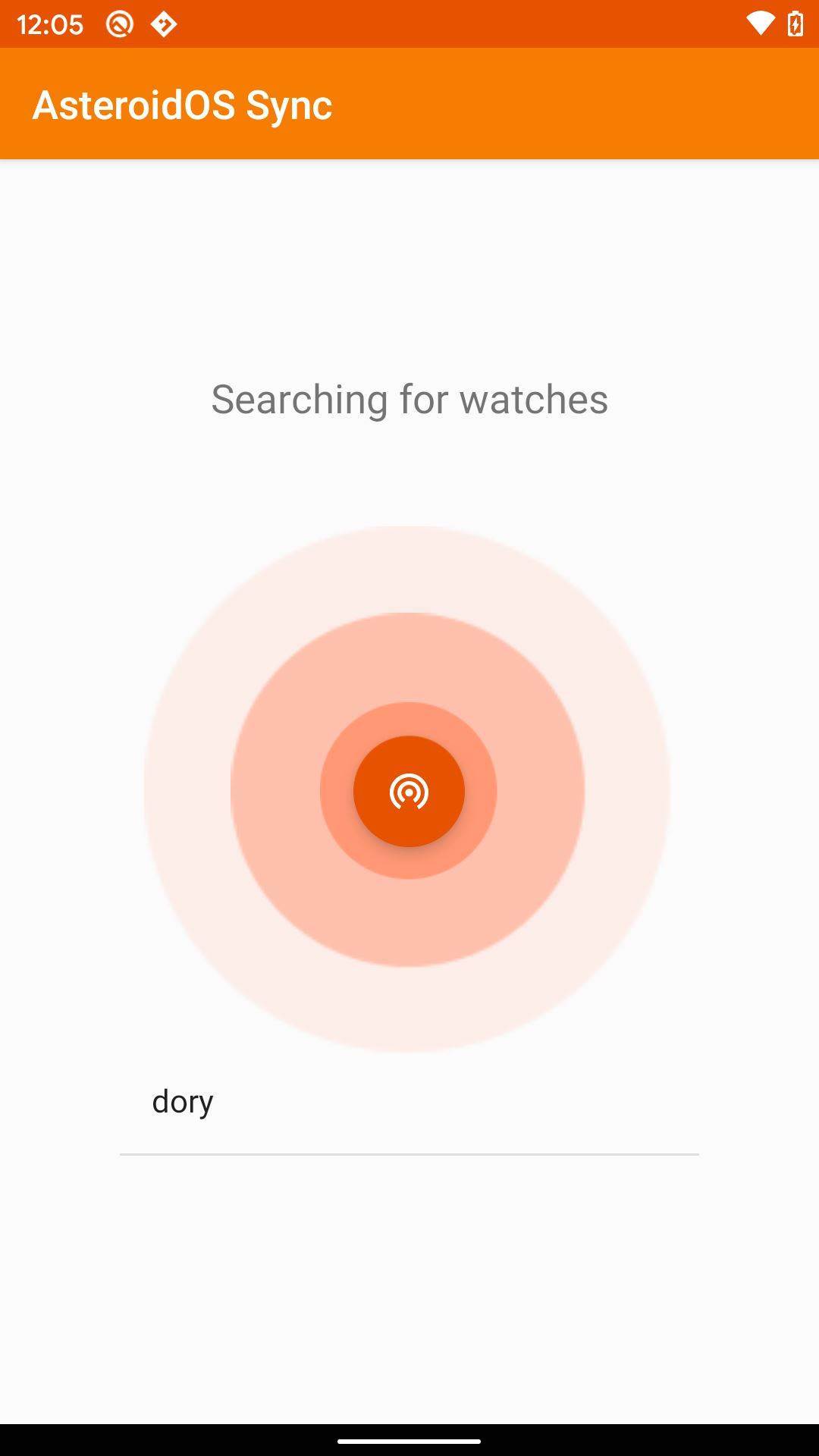Image resolution: width=819 pixels, height=1456 pixels.
Task: Tap the orange app bar
Action: (531, 104)
